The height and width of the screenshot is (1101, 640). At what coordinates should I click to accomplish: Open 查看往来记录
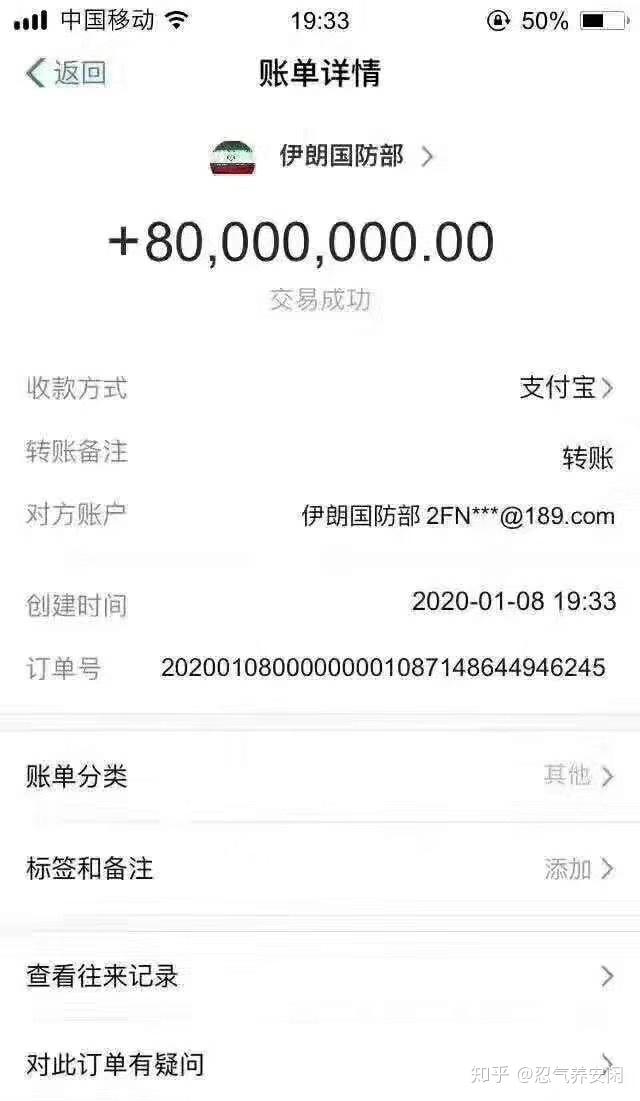click(320, 976)
